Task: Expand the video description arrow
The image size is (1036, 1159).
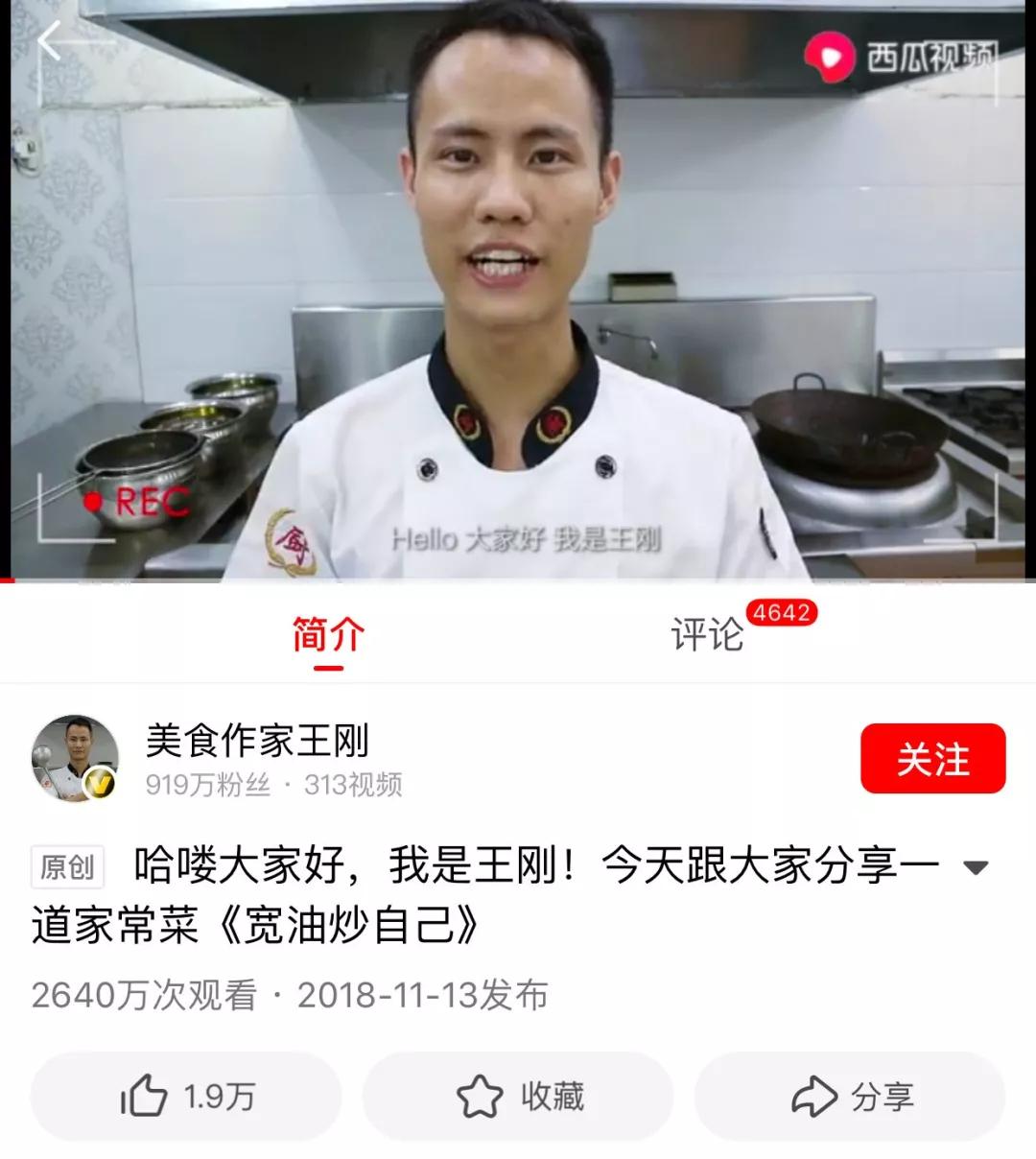Action: 976,867
